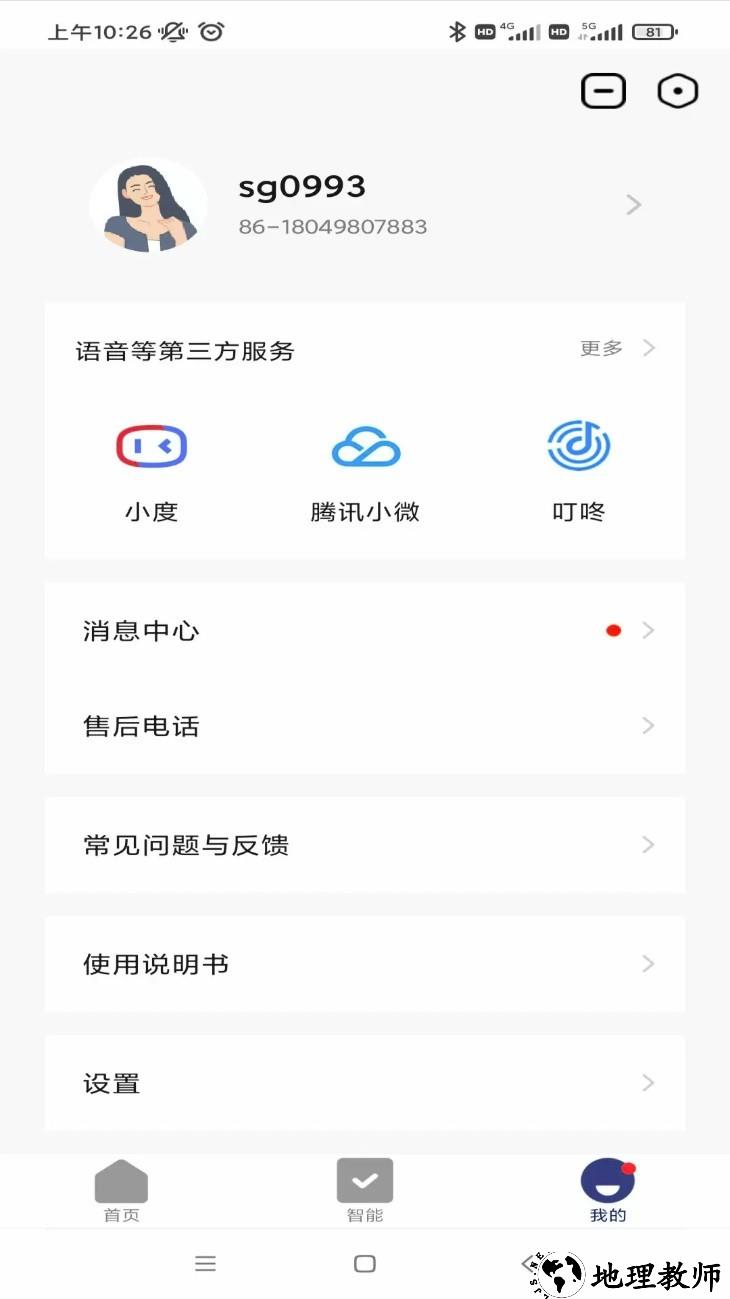Screen dimensions: 730x1299
Task: Open 售后电话 support entry
Action: (364, 726)
